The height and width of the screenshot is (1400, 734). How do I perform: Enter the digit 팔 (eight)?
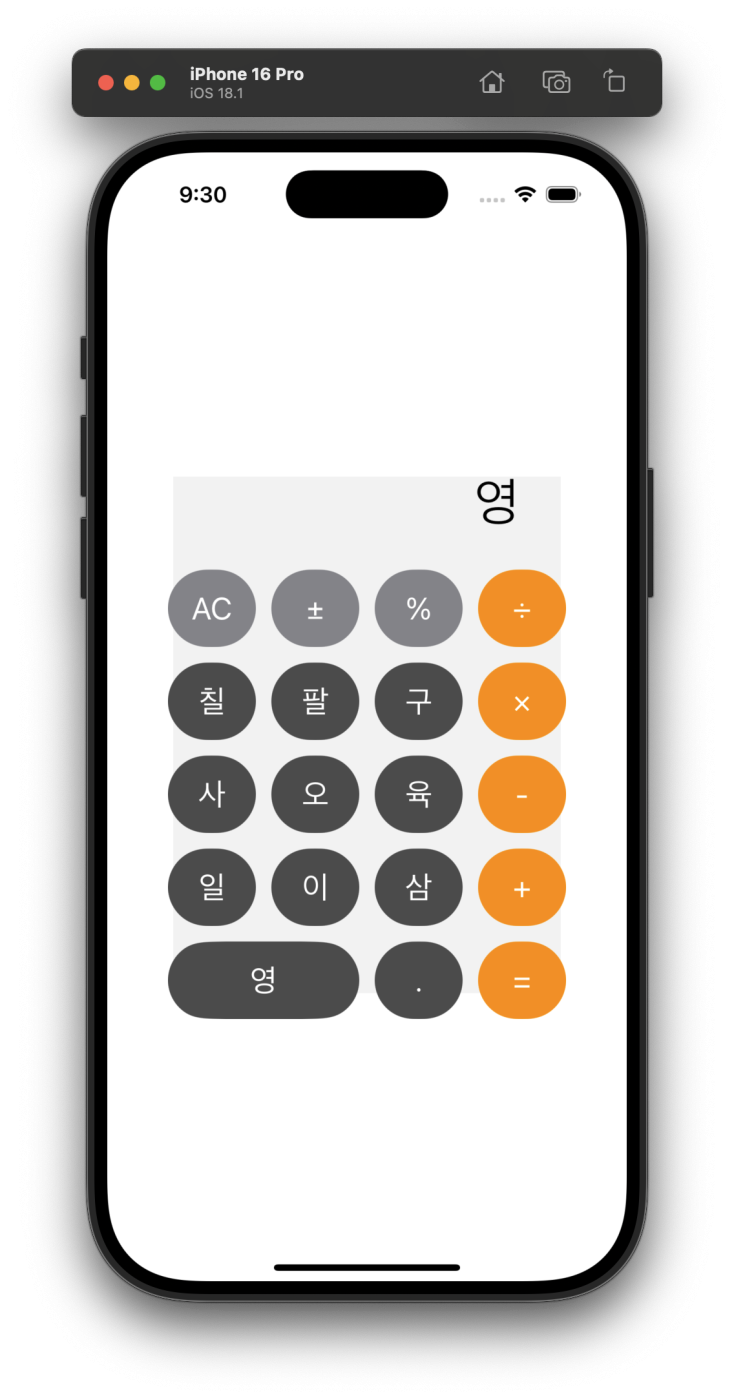coord(315,701)
